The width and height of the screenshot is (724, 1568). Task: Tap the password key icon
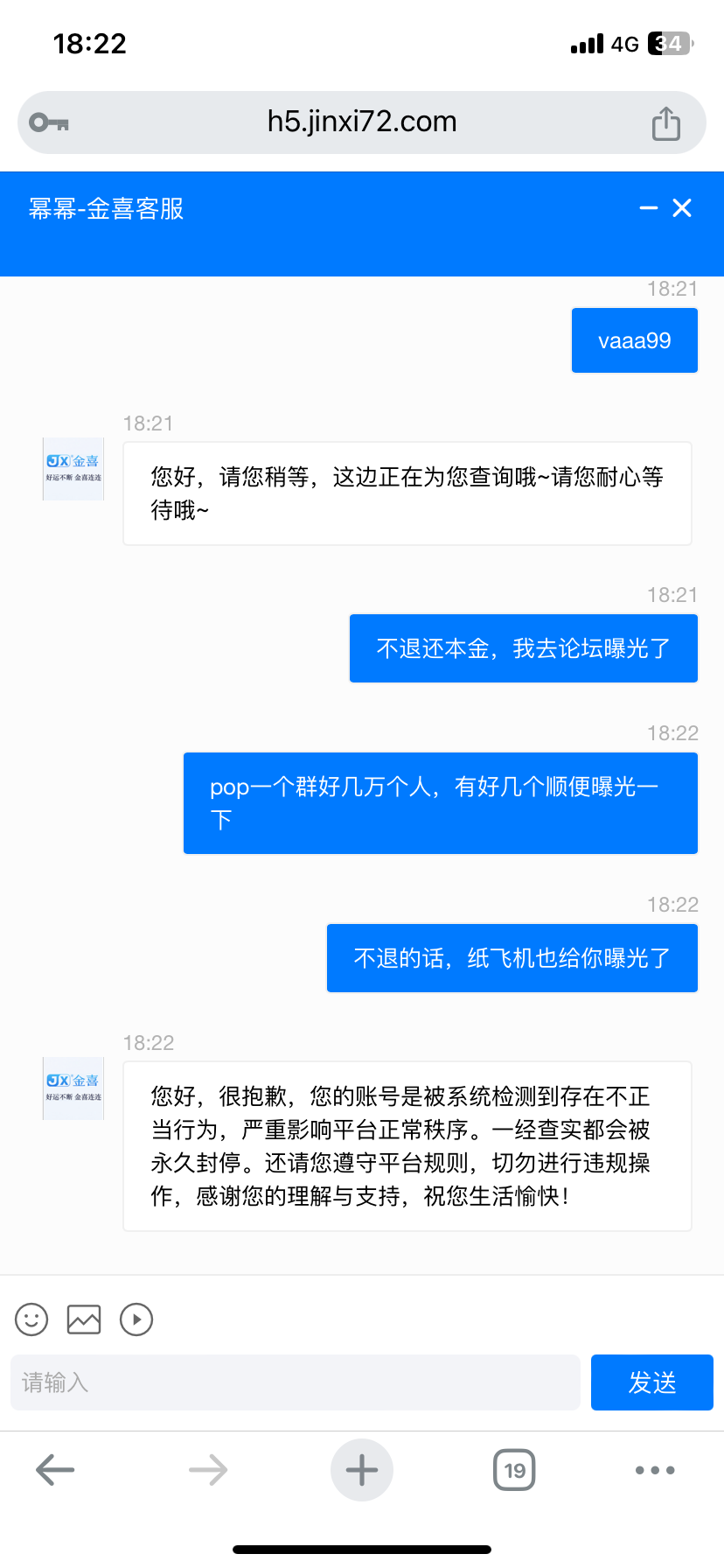click(x=49, y=122)
